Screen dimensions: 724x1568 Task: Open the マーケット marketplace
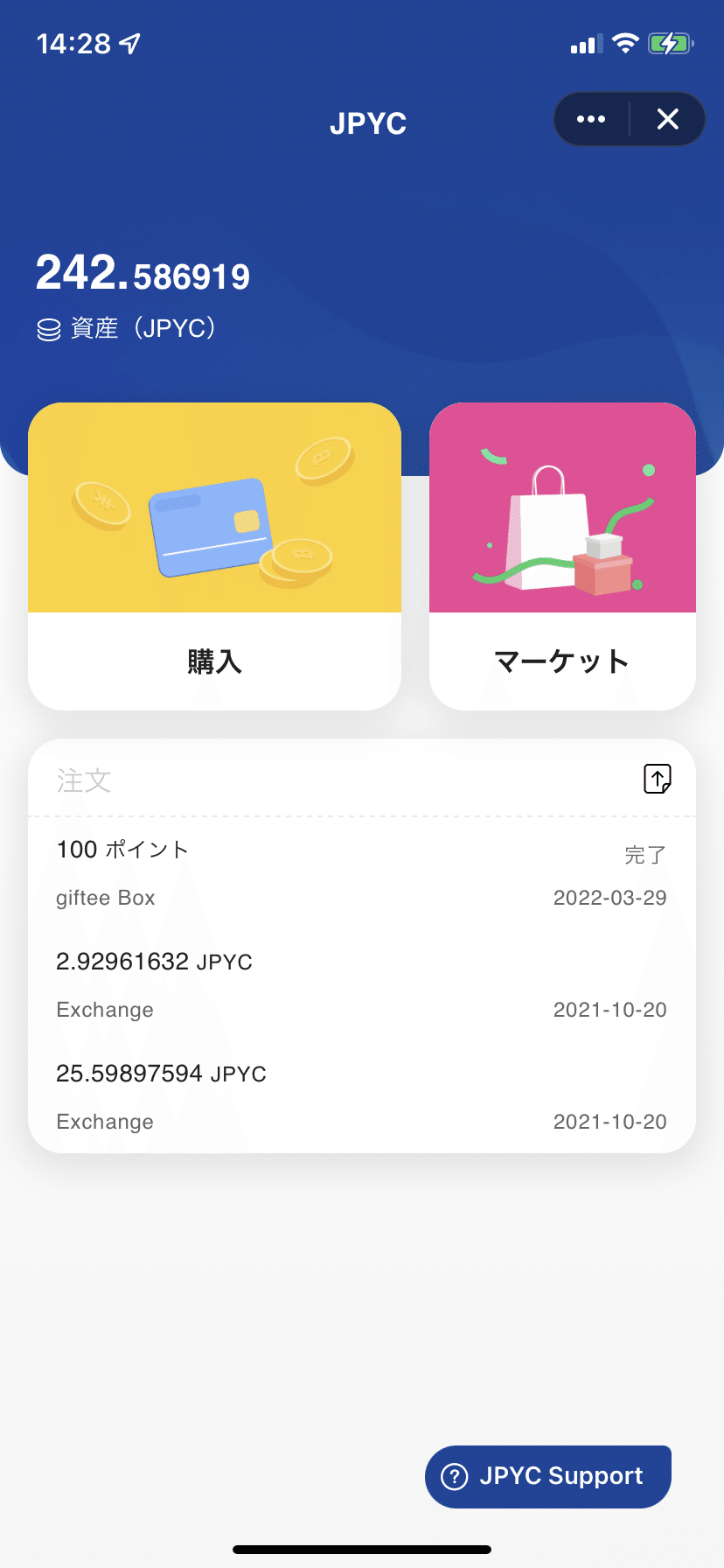tap(561, 662)
